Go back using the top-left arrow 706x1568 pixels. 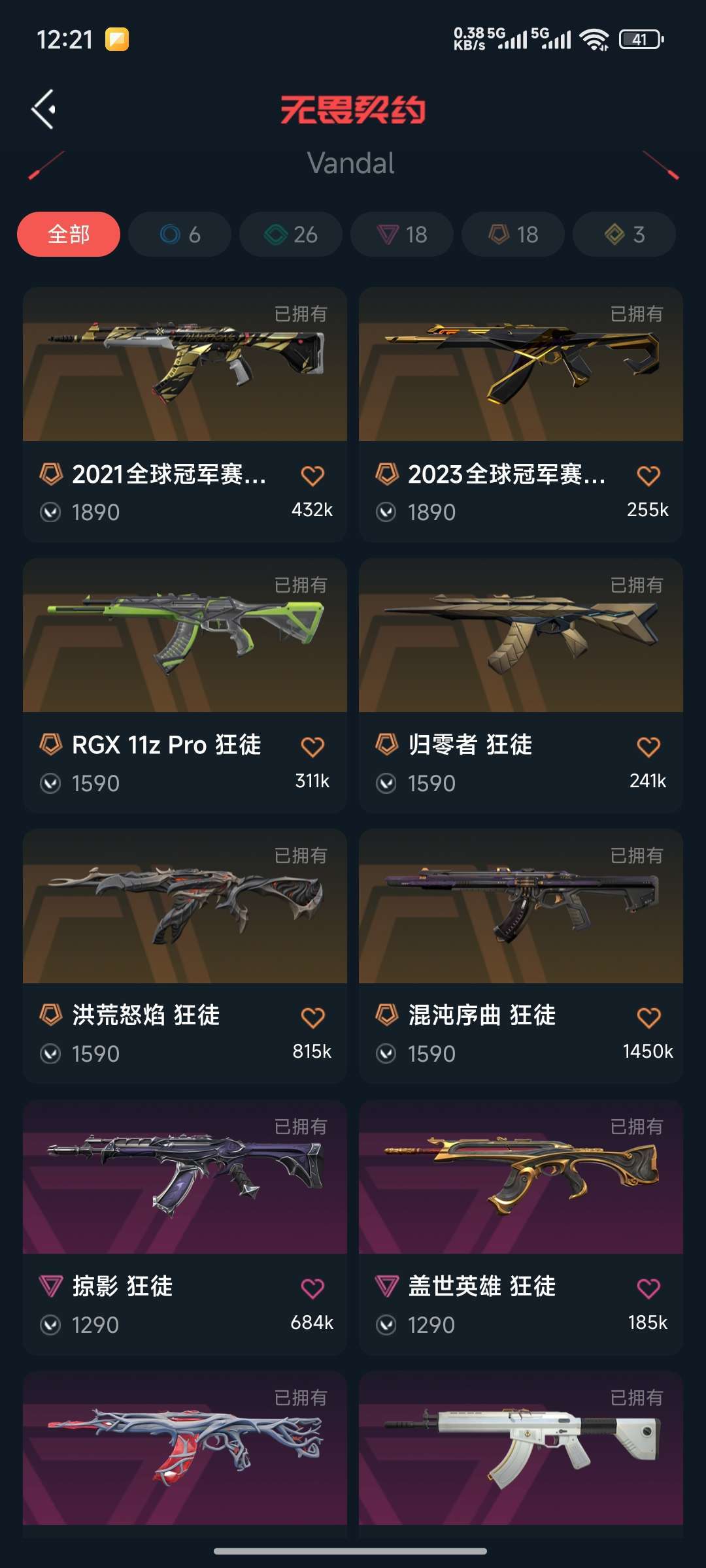pos(44,109)
